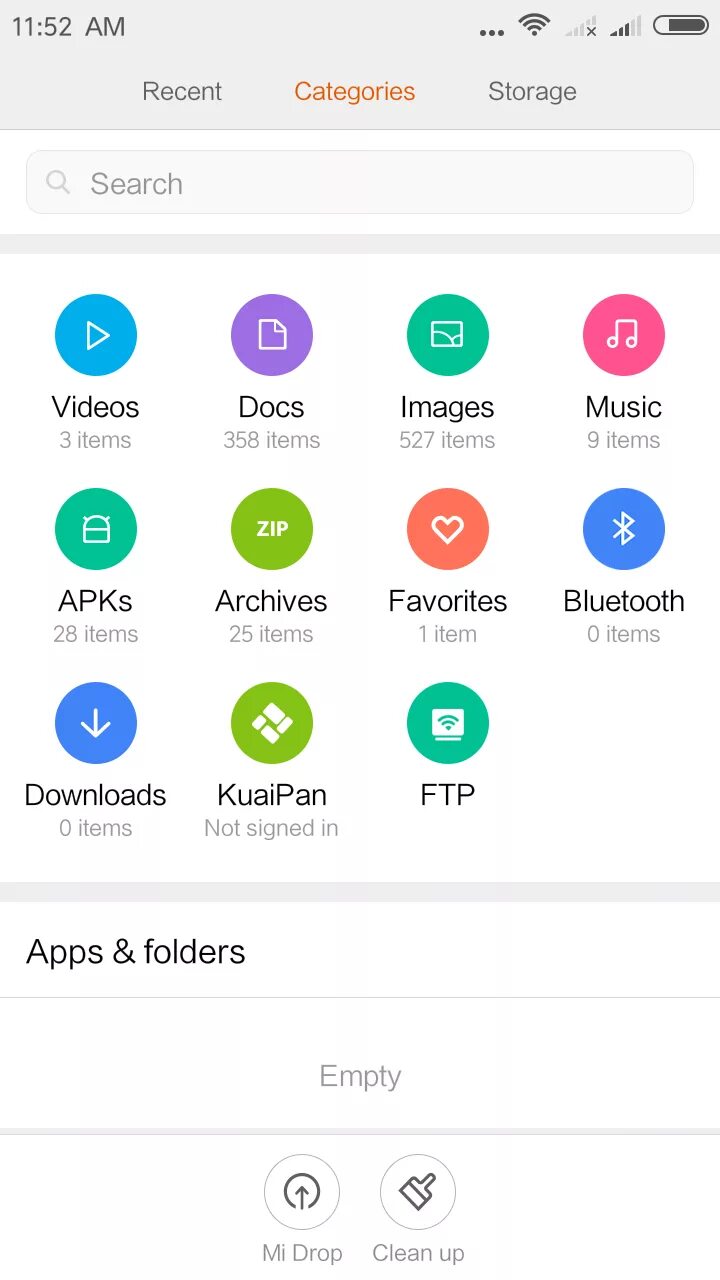Open the Downloads category
Image resolution: width=720 pixels, height=1280 pixels.
point(96,723)
